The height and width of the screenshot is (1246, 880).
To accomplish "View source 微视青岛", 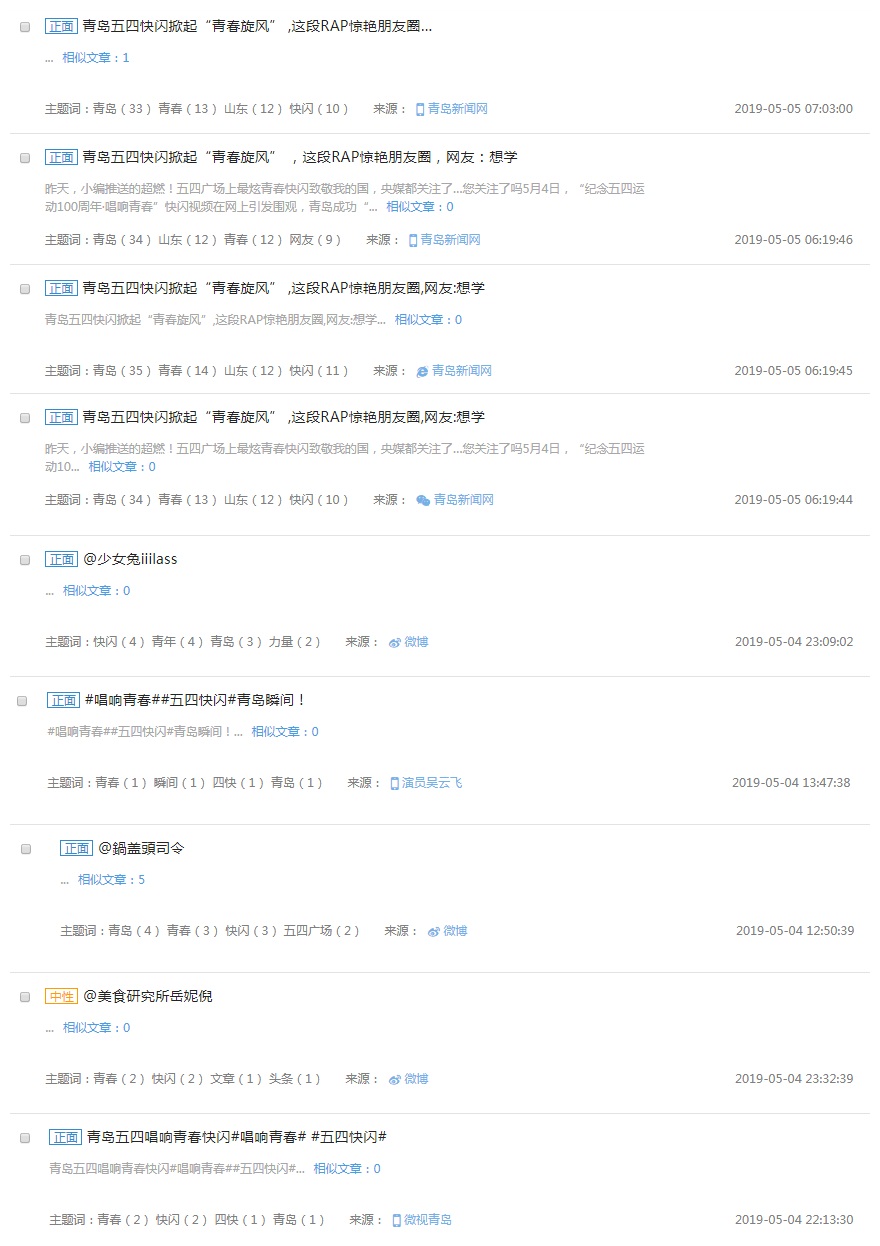I will (427, 1220).
